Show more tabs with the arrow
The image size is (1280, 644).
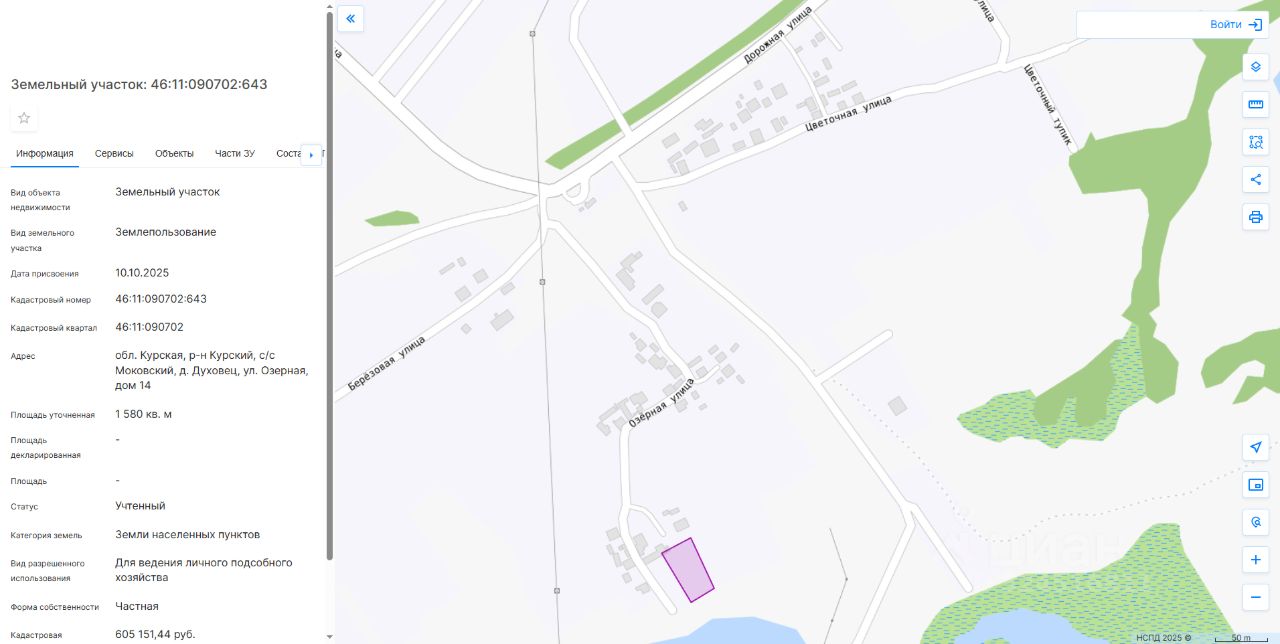[311, 155]
